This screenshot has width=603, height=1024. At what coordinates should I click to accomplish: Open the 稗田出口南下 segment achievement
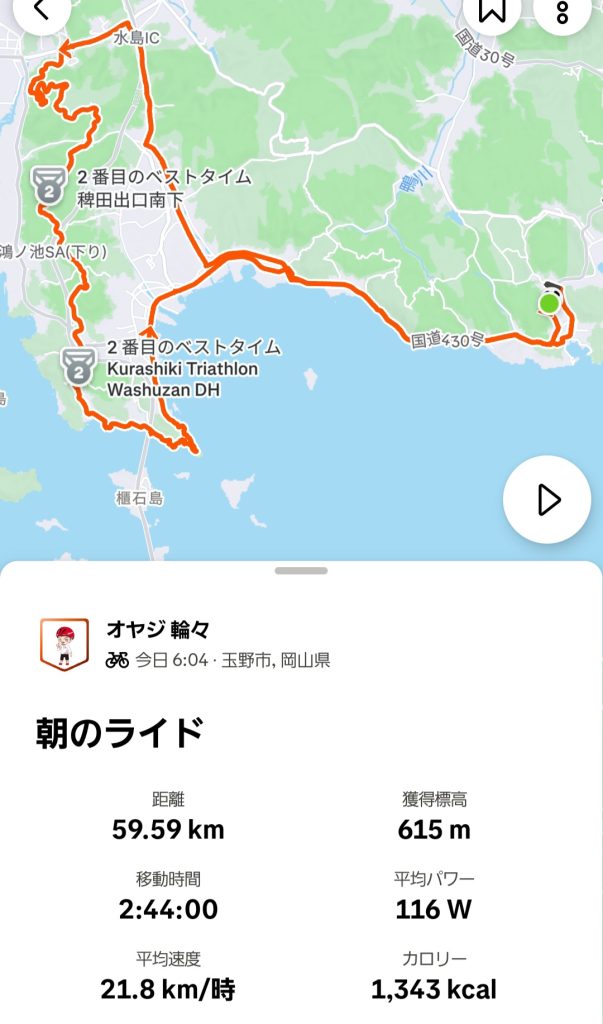[x=47, y=185]
